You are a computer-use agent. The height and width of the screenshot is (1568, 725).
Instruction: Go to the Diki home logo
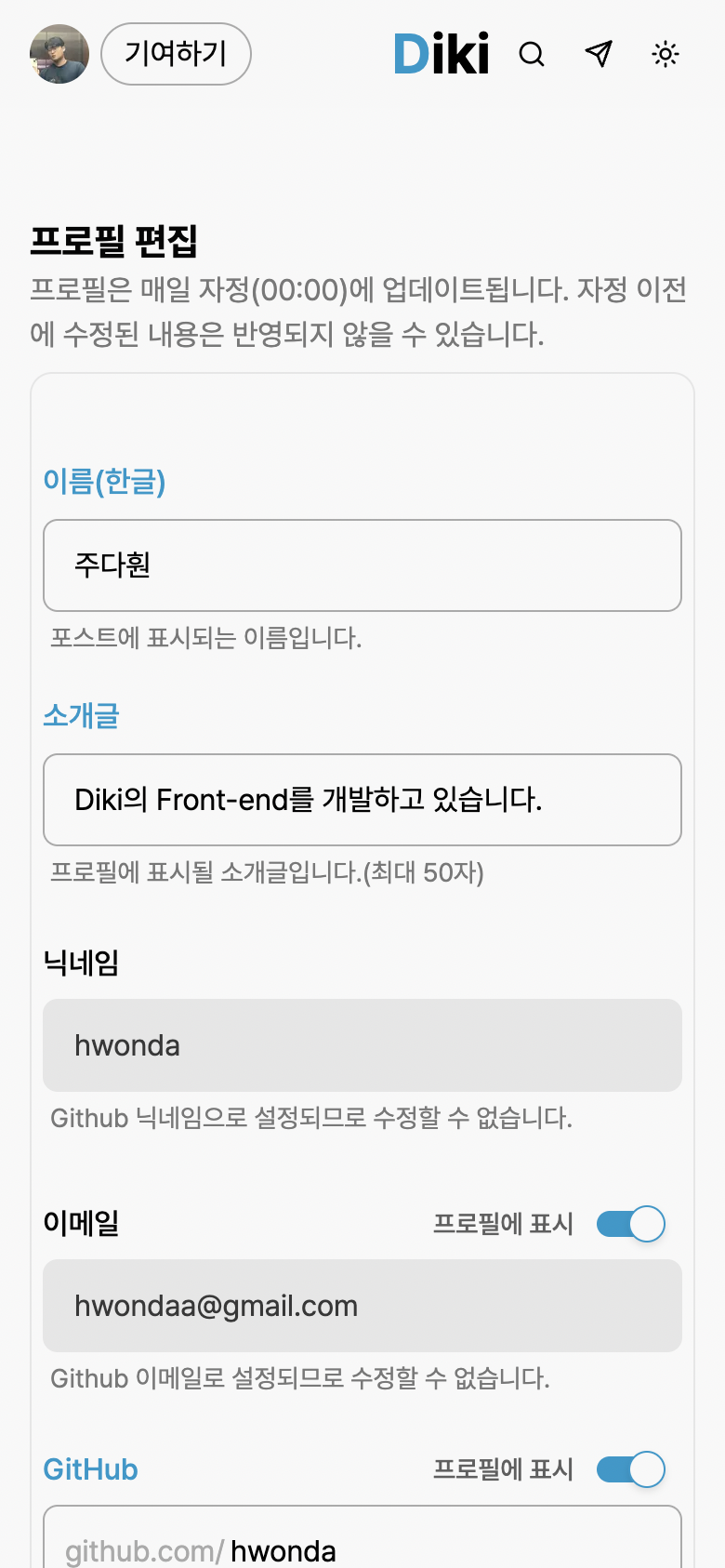coord(442,54)
